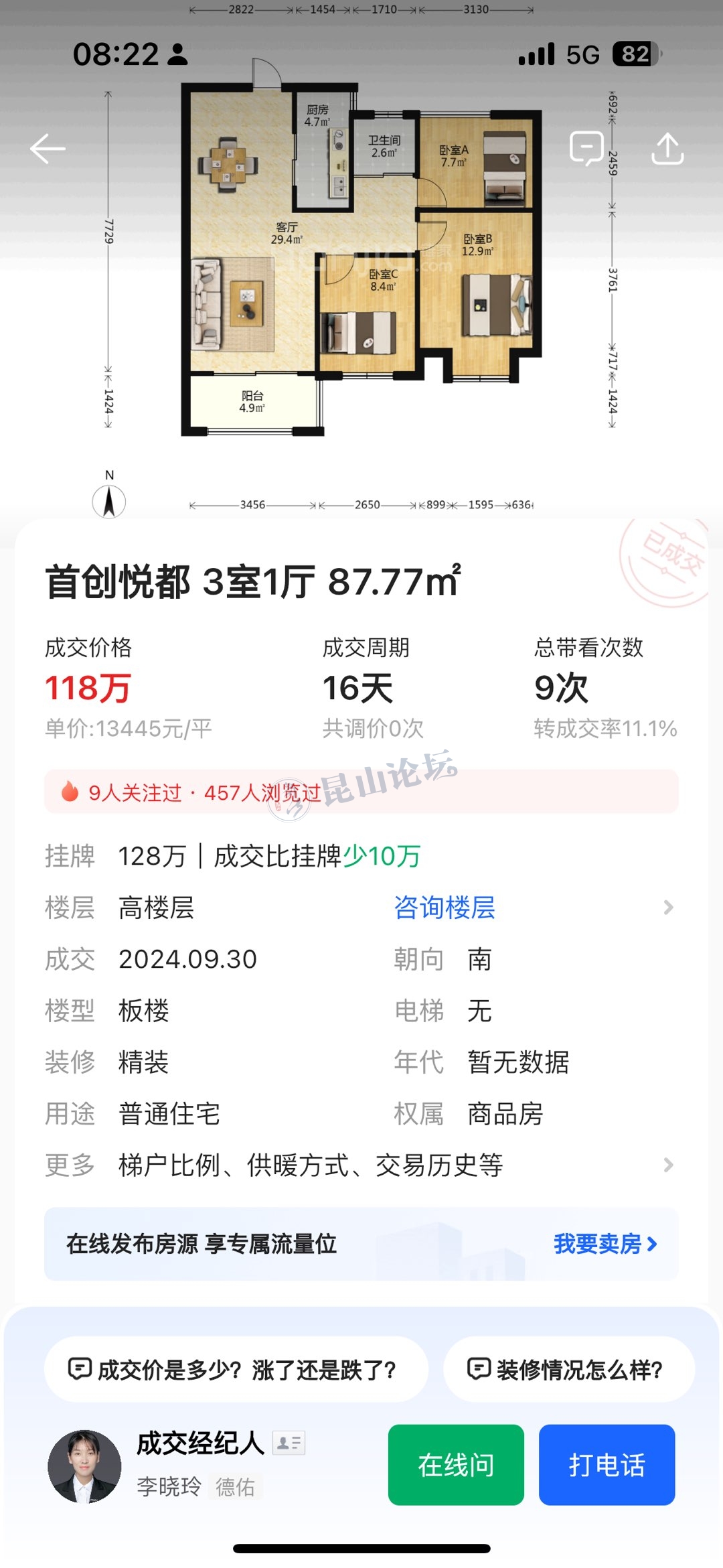Tap 咨询楼层 to ask about the floor
The width and height of the screenshot is (723, 1568).
coord(445,908)
